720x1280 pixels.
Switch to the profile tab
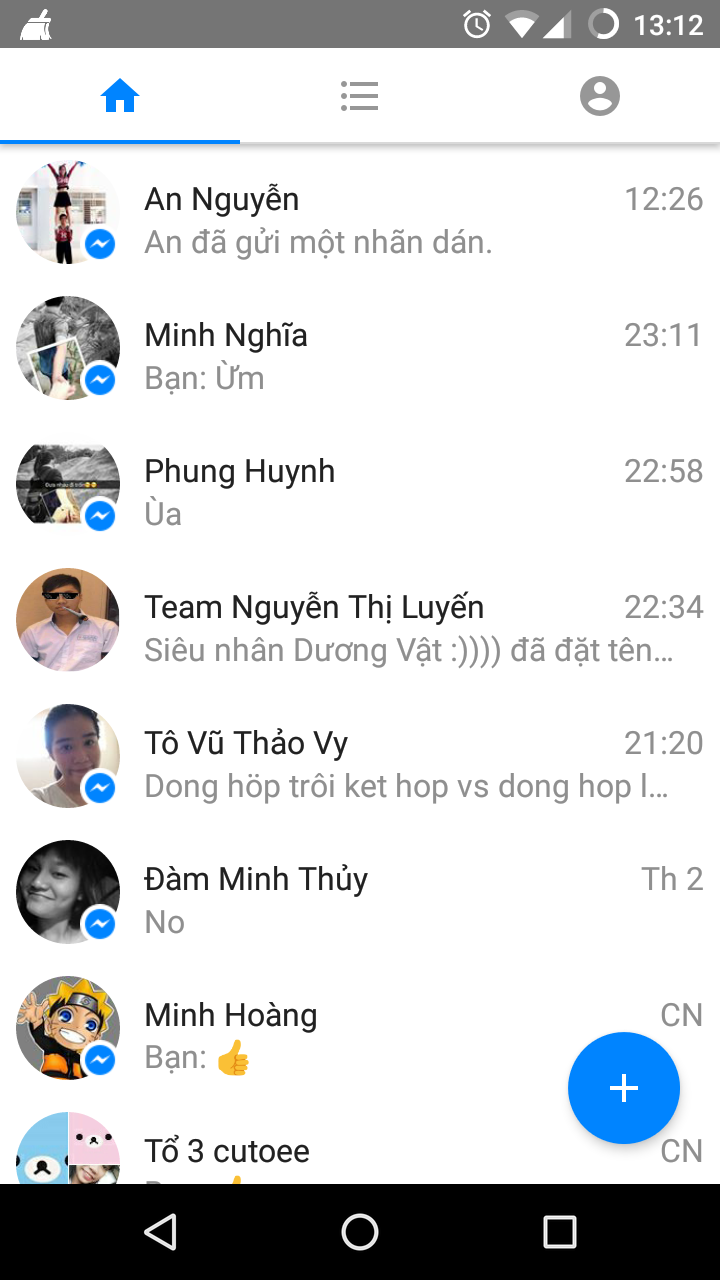point(599,97)
